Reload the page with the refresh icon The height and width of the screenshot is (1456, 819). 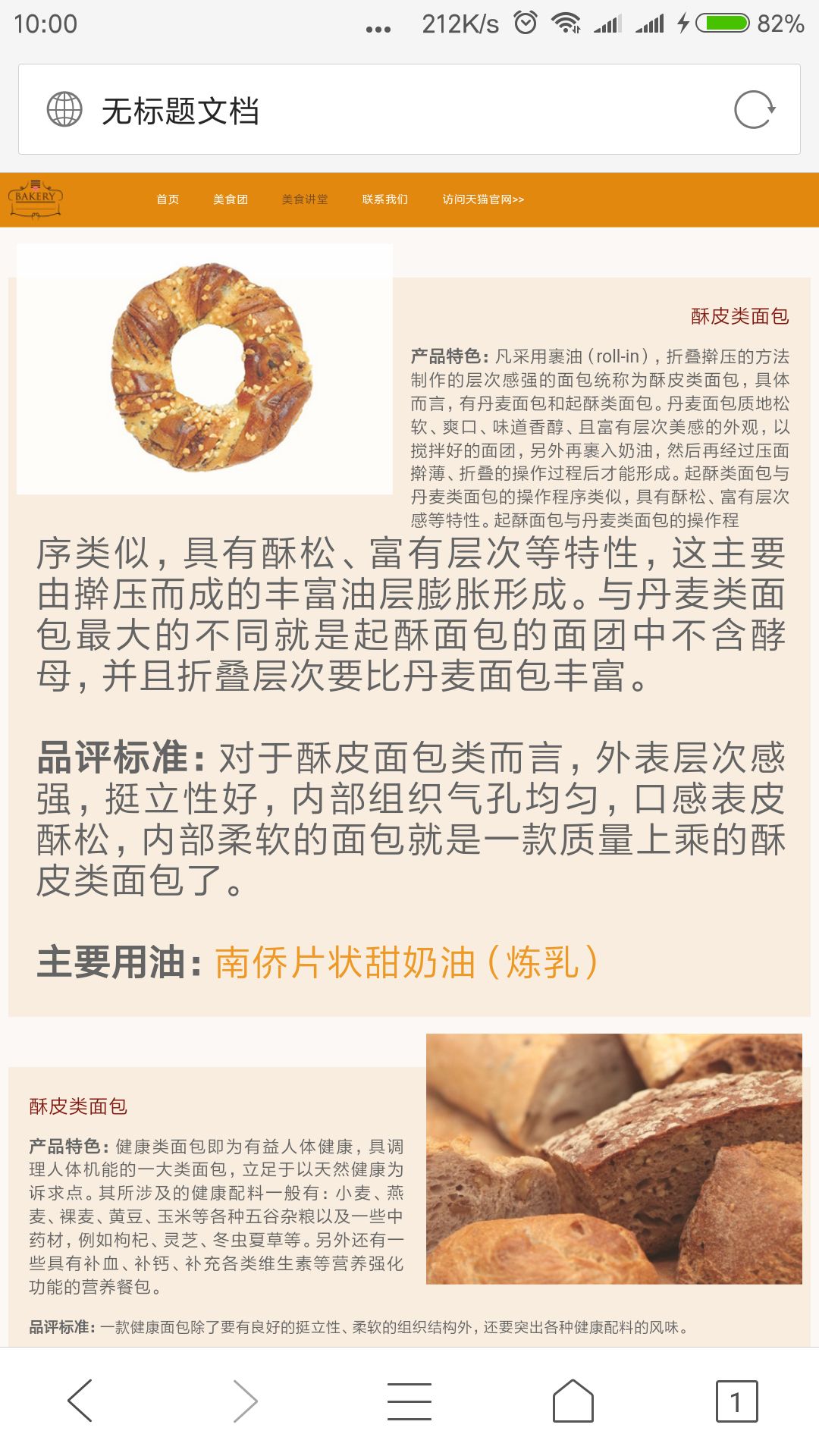(755, 110)
